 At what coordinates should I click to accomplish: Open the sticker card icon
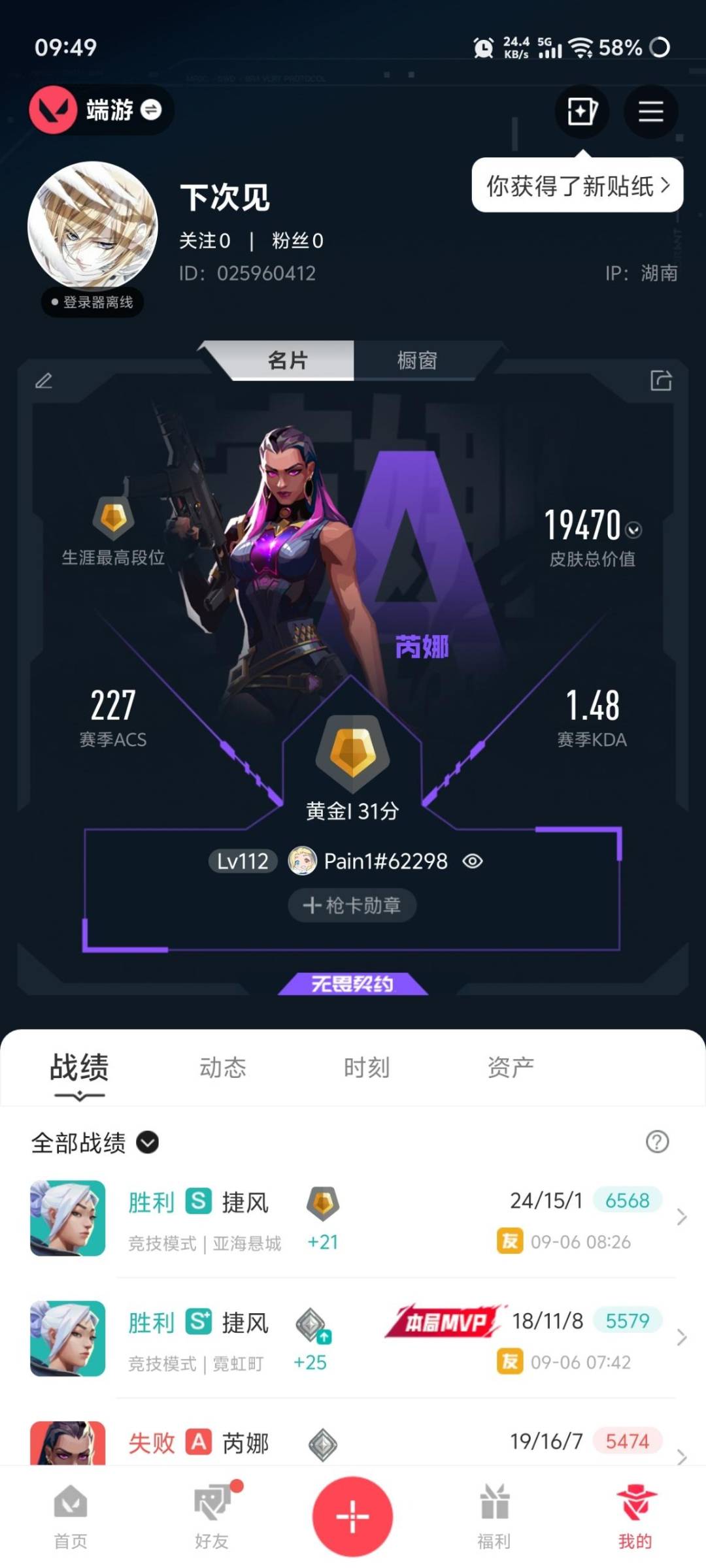[x=582, y=111]
